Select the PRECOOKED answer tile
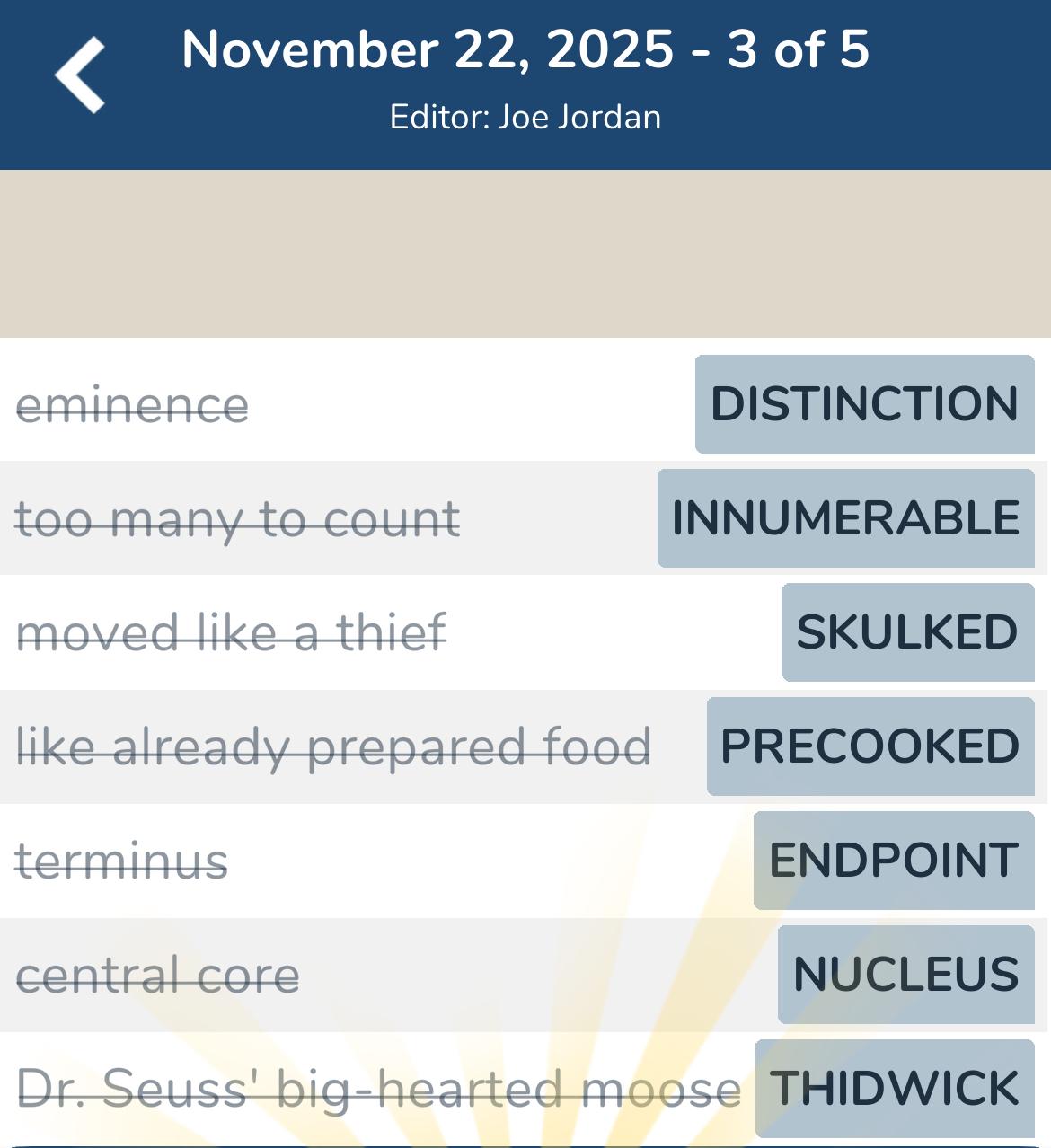The height and width of the screenshot is (1148, 1051). [870, 746]
